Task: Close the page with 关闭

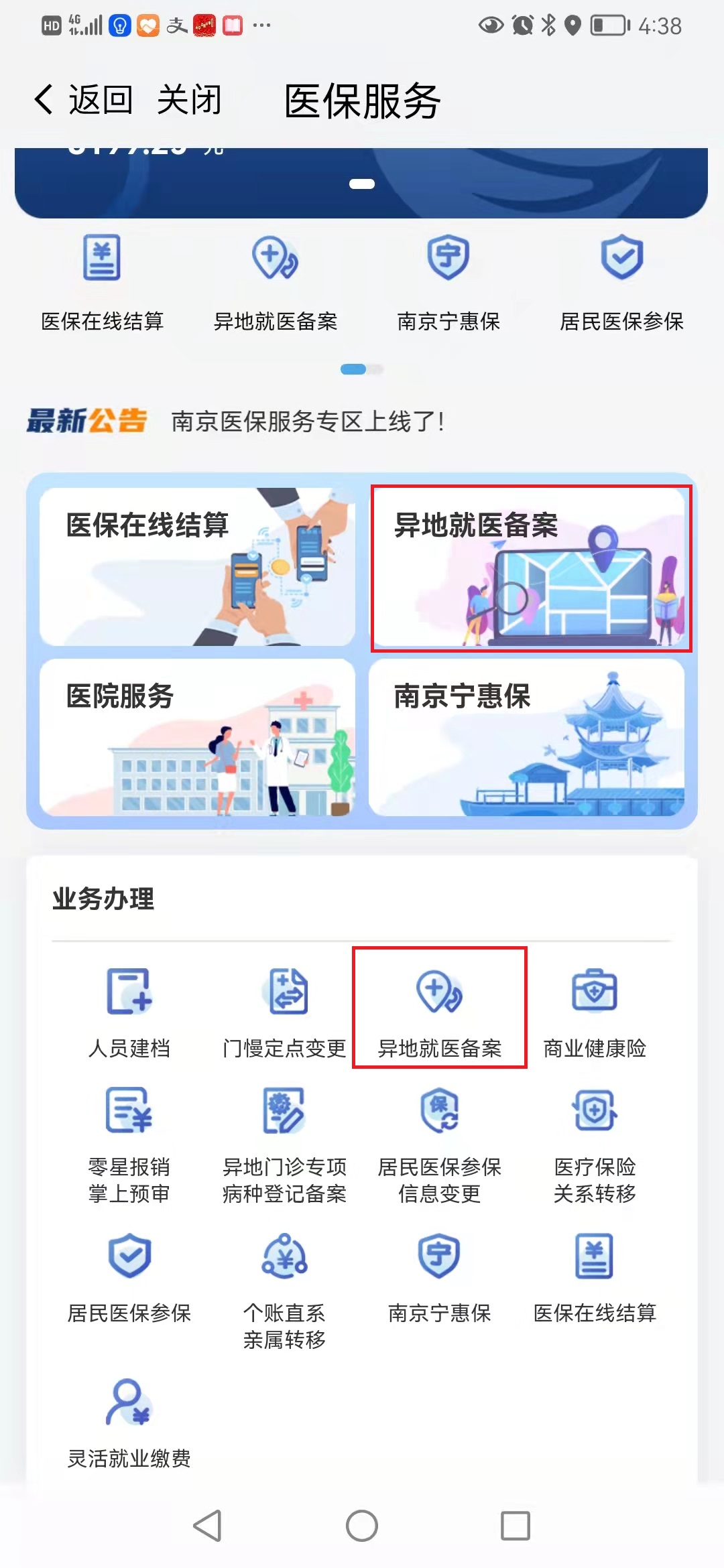Action: point(188,101)
